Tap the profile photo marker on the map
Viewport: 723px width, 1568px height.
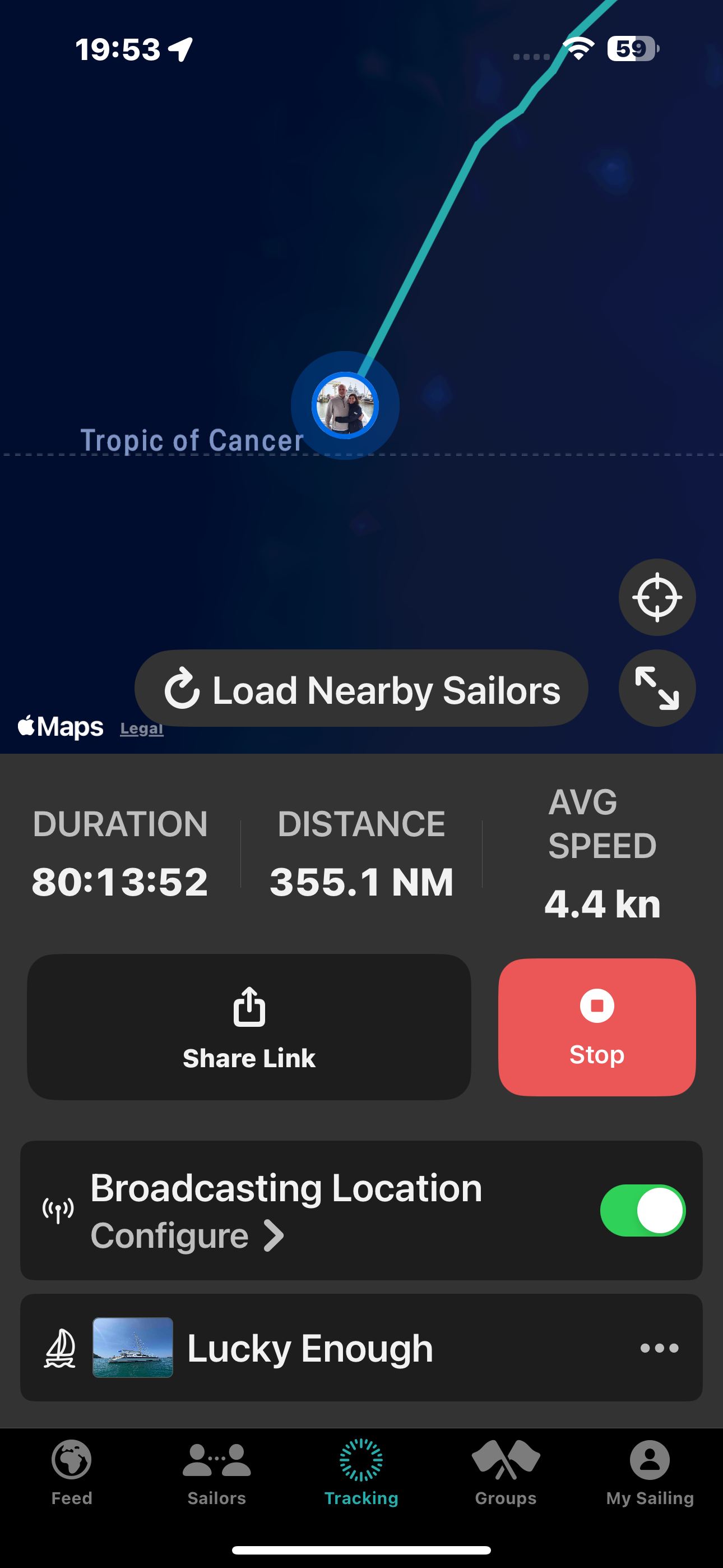[345, 405]
